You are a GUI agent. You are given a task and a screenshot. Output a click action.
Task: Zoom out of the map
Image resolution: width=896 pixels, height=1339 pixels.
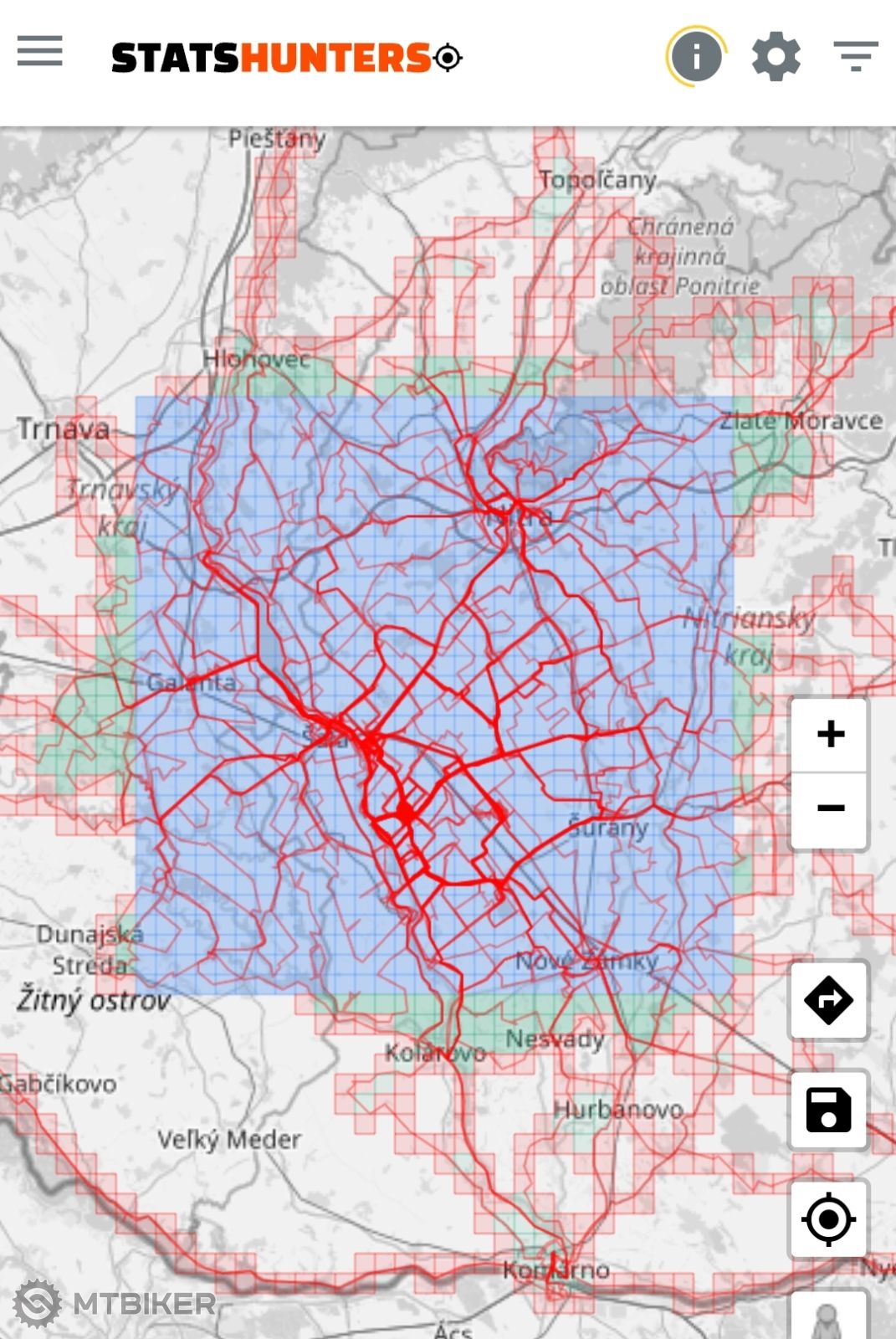pyautogui.click(x=830, y=808)
